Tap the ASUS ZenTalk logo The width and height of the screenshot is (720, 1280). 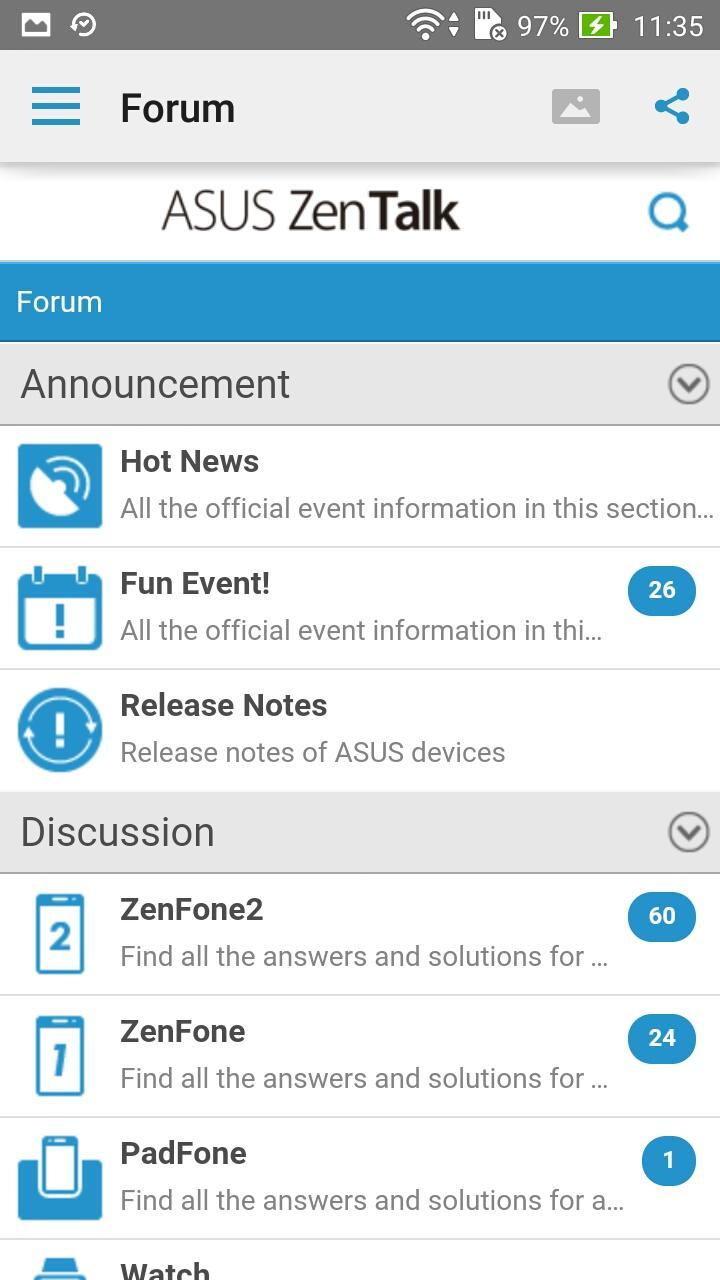310,211
